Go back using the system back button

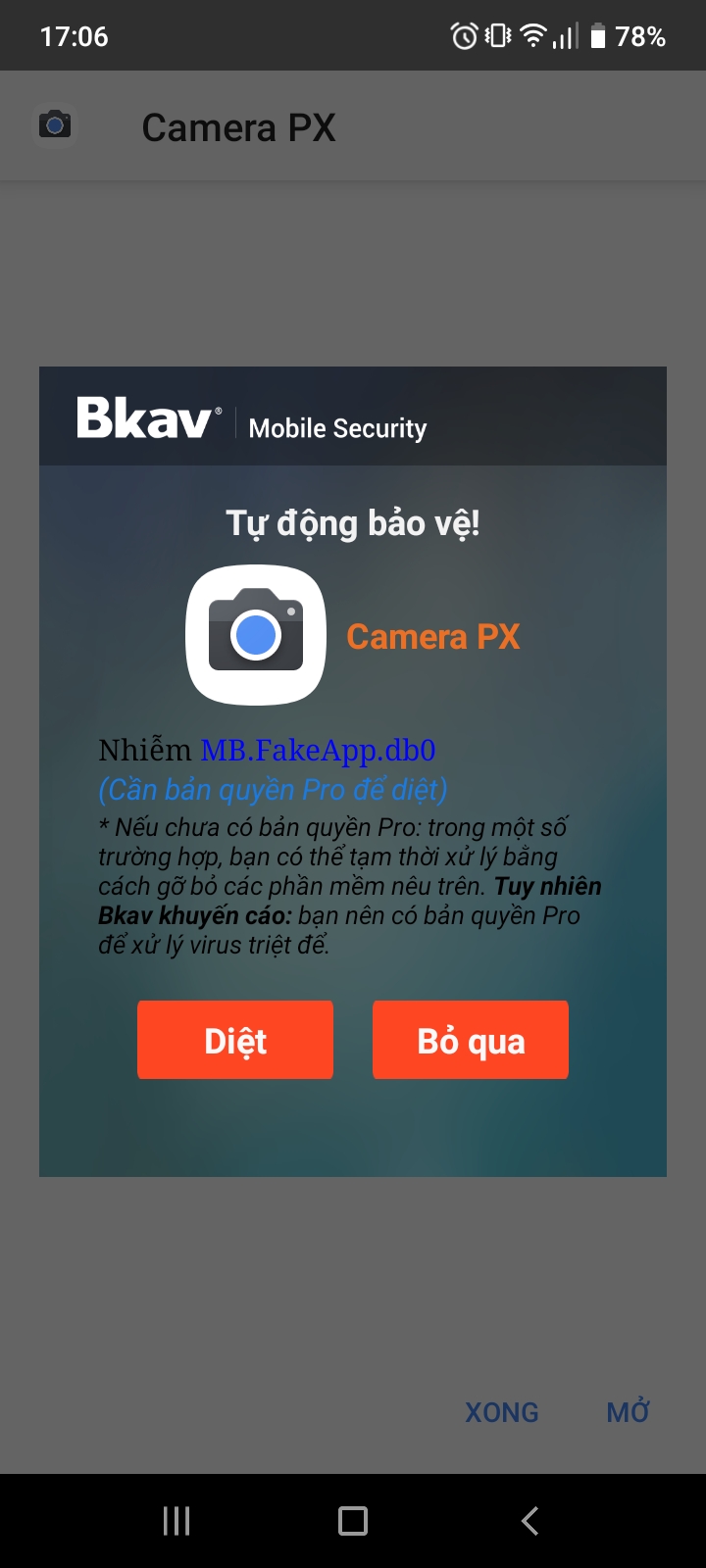tap(529, 1521)
